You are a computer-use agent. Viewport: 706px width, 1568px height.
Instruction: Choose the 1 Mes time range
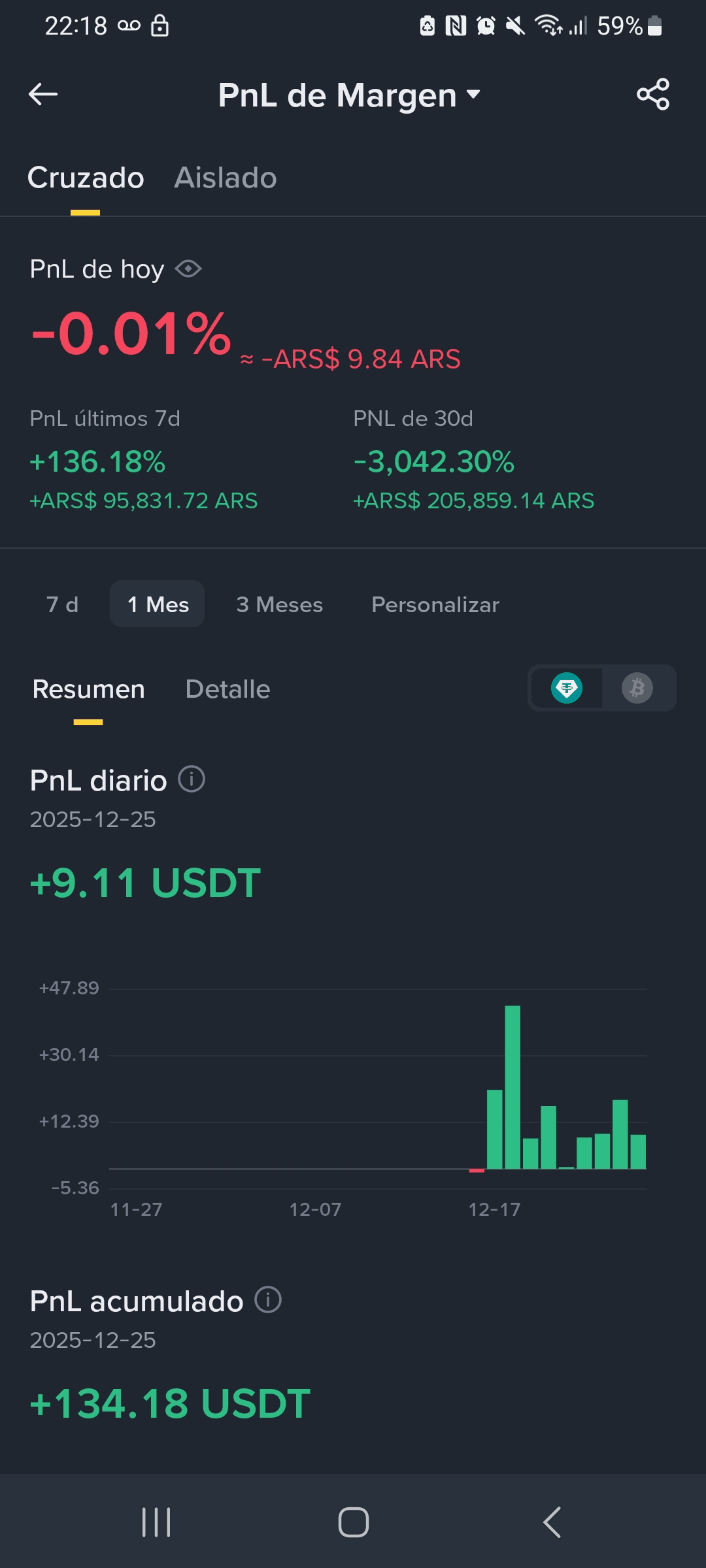(x=158, y=604)
